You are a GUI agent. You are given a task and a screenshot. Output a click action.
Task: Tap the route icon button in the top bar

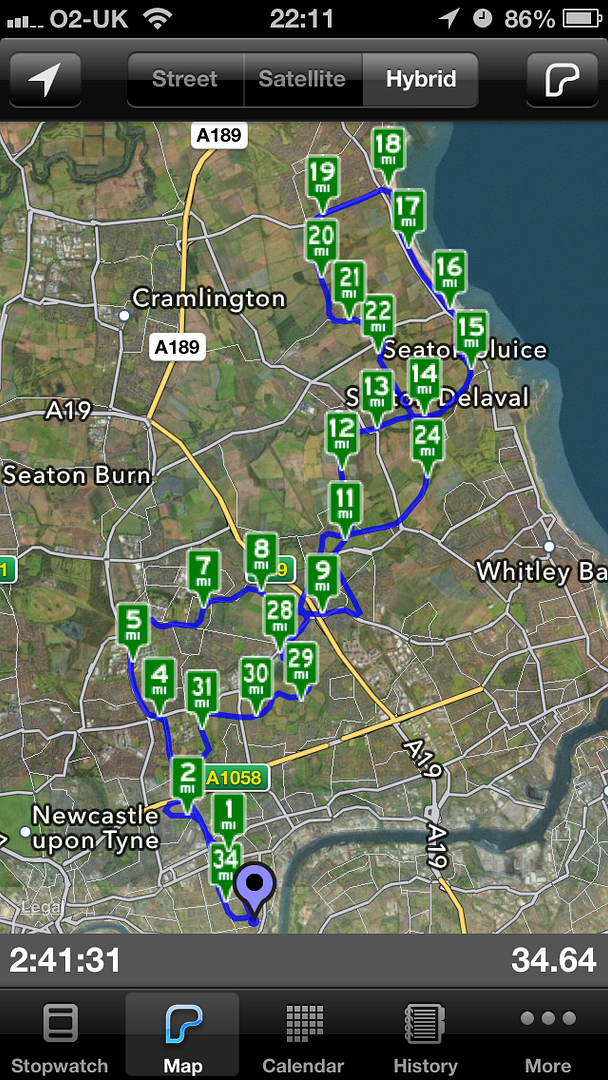point(562,80)
